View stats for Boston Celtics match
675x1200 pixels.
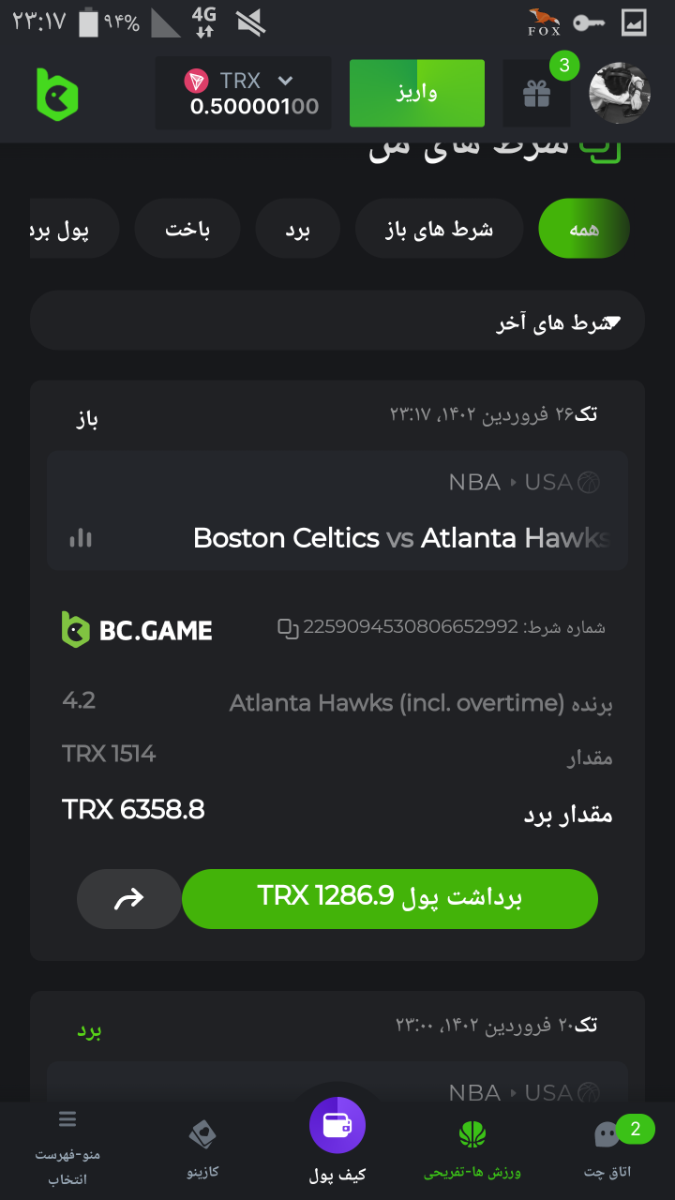(x=81, y=538)
